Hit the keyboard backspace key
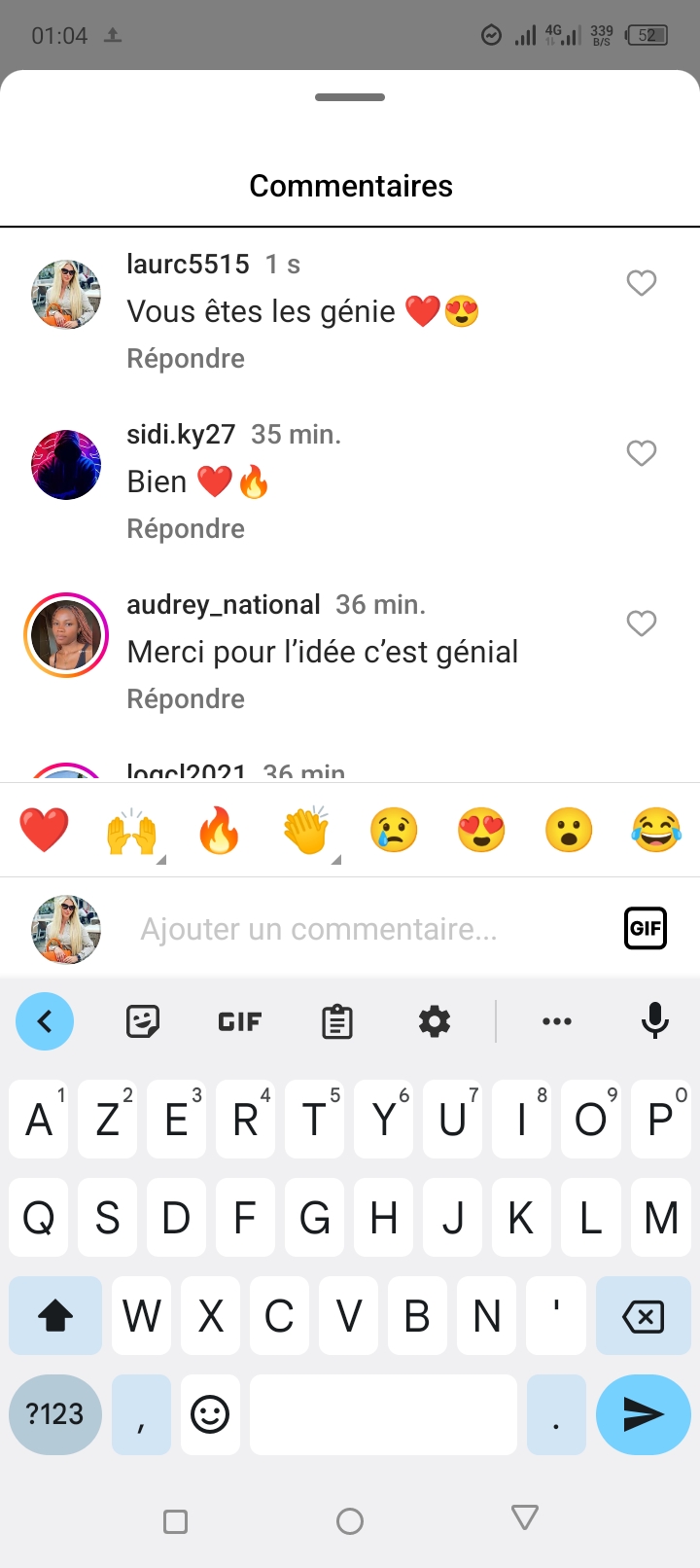700x1568 pixels. (643, 1316)
